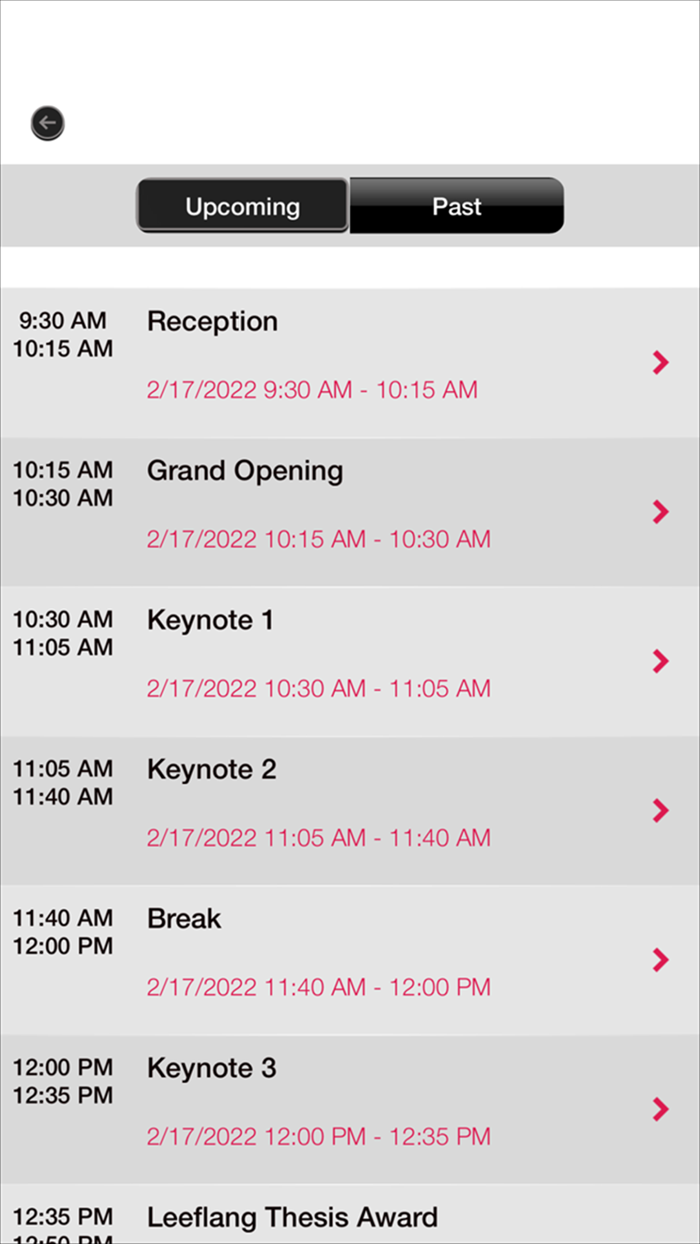The image size is (700, 1244).
Task: View Keynote 3 details
Action: [x=350, y=1109]
